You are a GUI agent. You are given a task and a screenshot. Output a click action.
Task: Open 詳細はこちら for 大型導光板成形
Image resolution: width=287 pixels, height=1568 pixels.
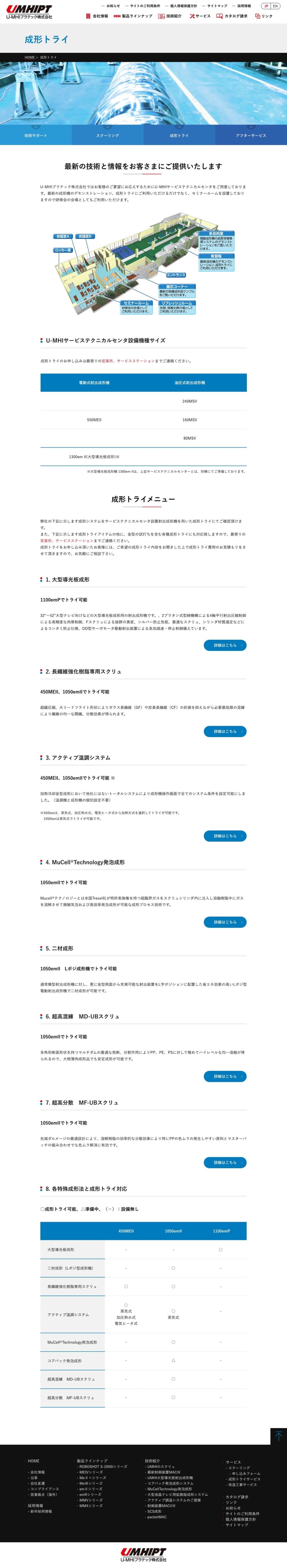(x=225, y=645)
